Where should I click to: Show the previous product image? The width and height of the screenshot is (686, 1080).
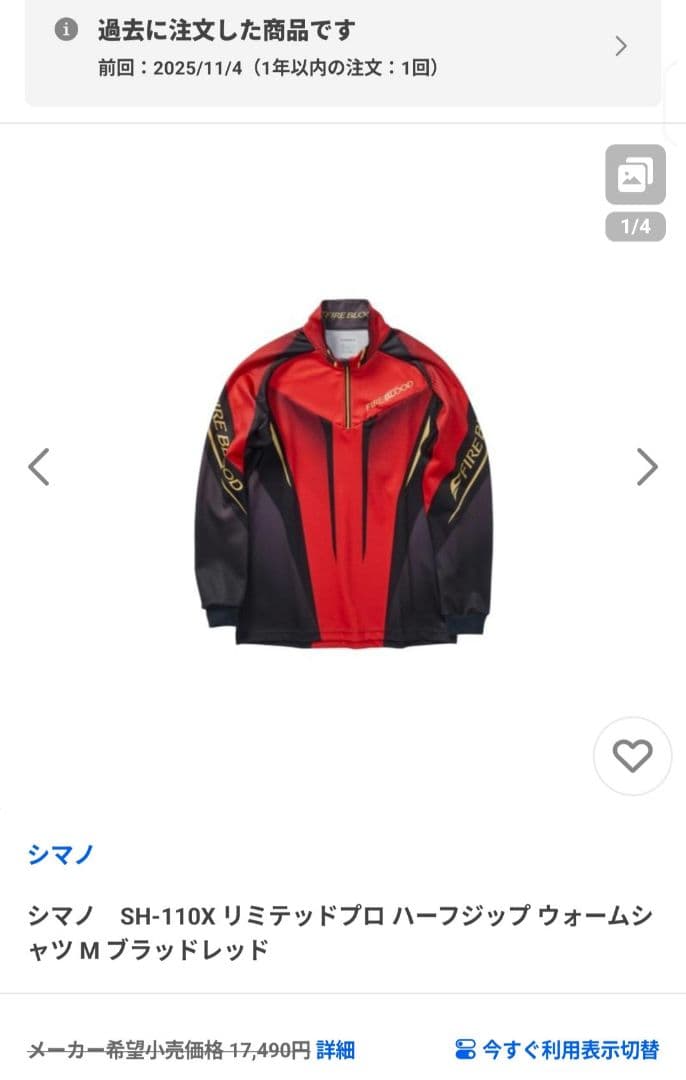coord(39,467)
